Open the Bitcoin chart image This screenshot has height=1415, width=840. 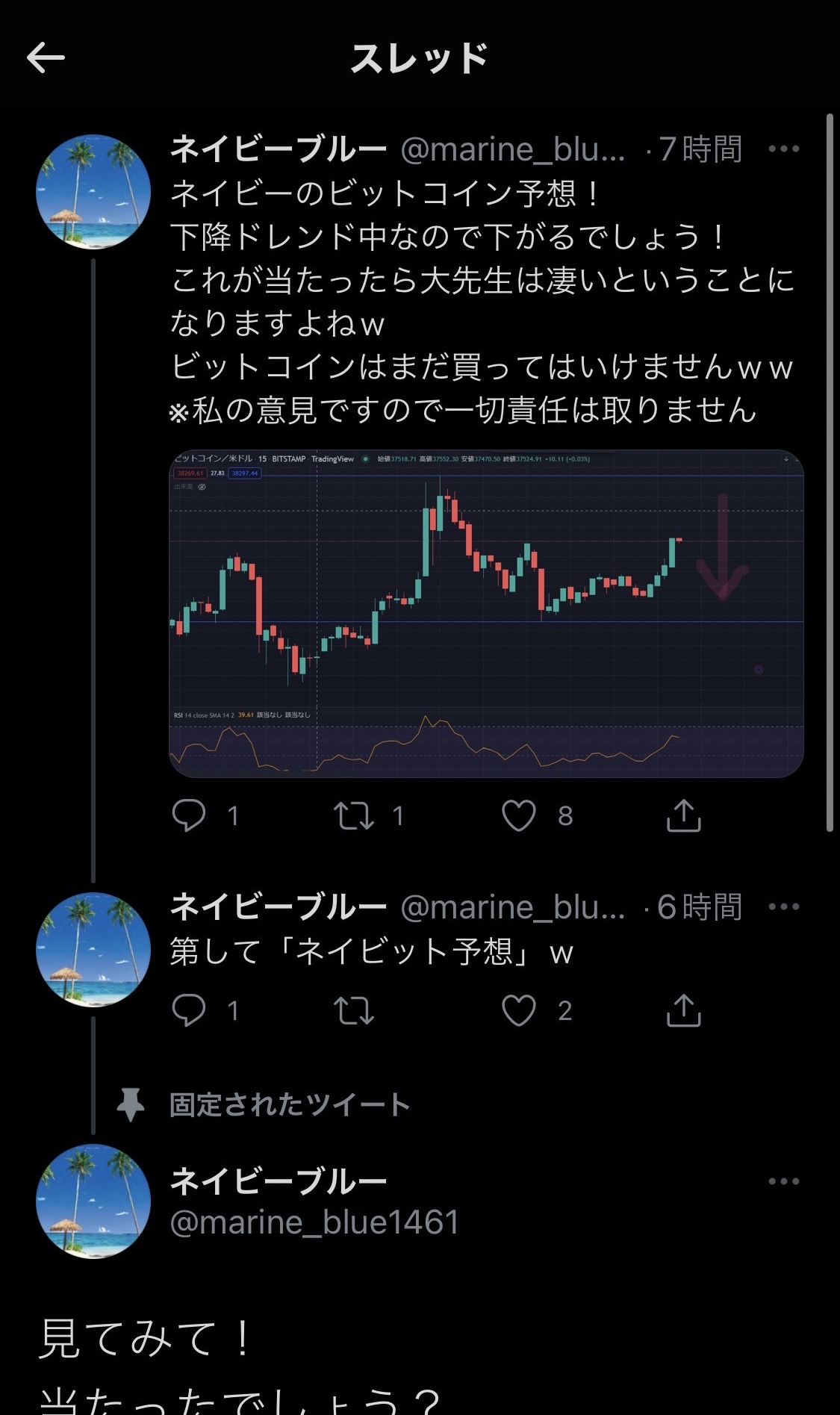point(486,613)
